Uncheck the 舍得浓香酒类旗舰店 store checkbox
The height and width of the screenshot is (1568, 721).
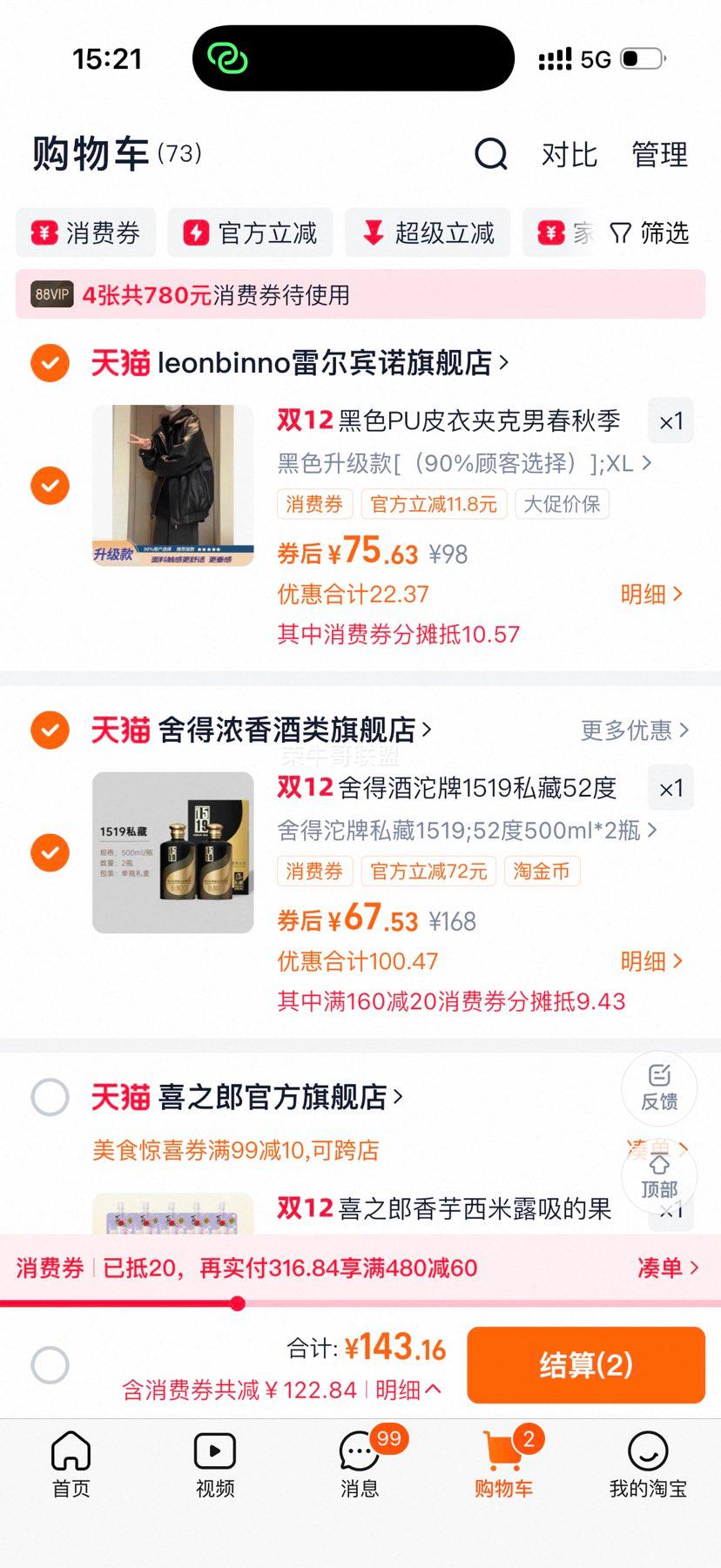click(50, 730)
